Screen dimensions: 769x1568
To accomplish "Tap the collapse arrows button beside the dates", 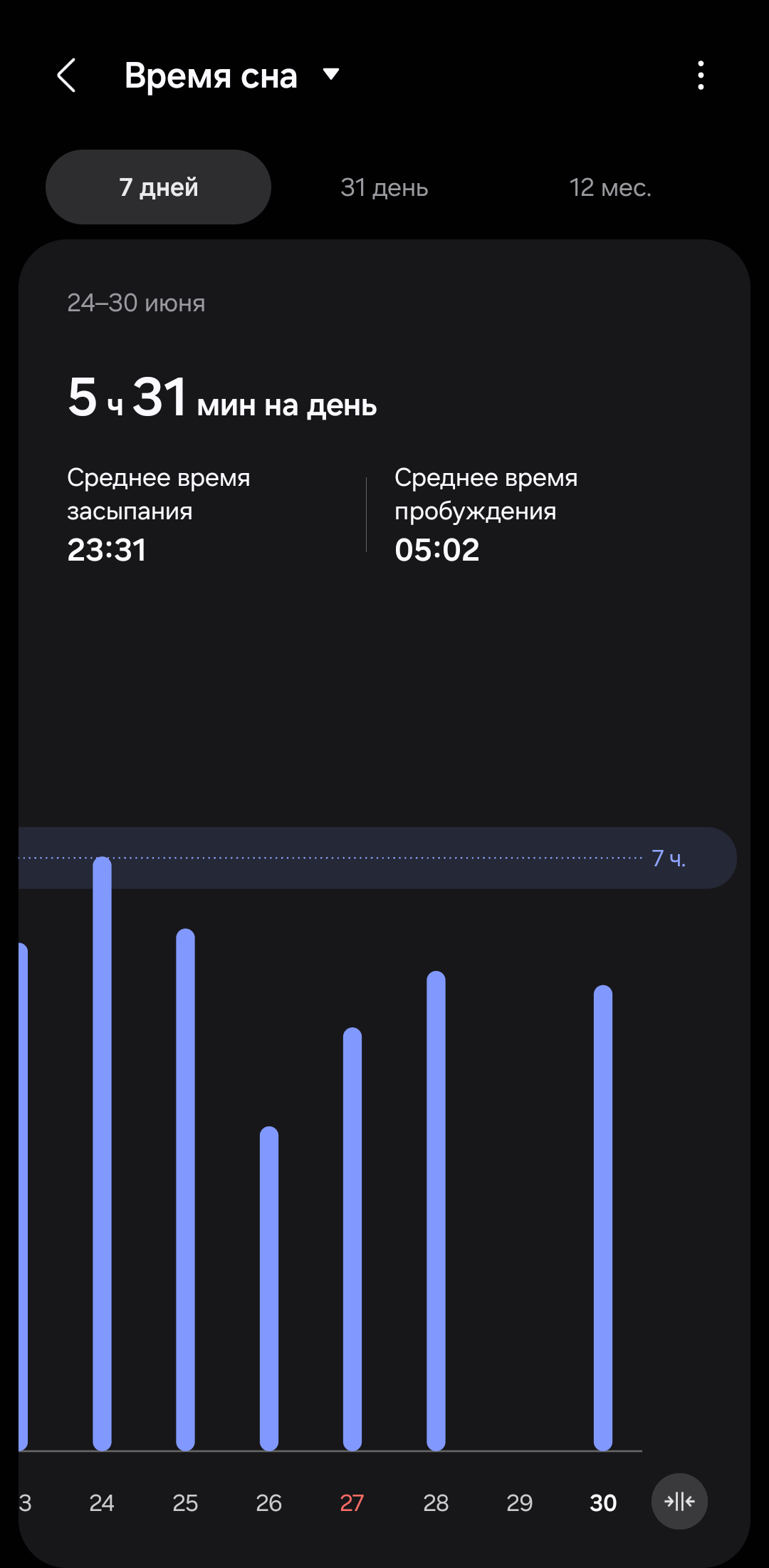I will click(x=679, y=1502).
